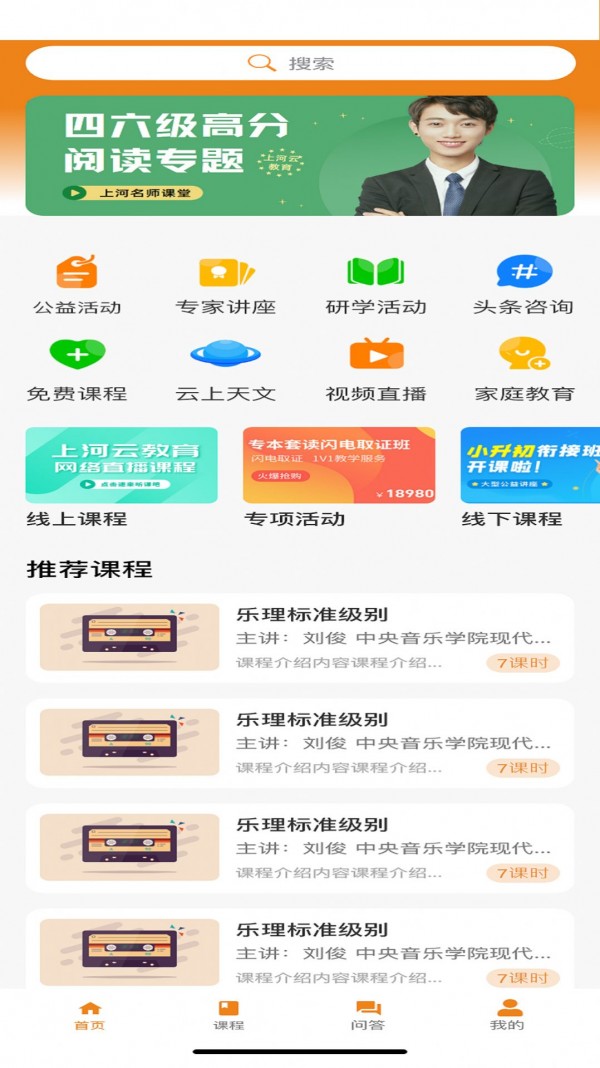Image resolution: width=600 pixels, height=1068 pixels.
Task: Open 公益活动 category
Action: coord(76,284)
